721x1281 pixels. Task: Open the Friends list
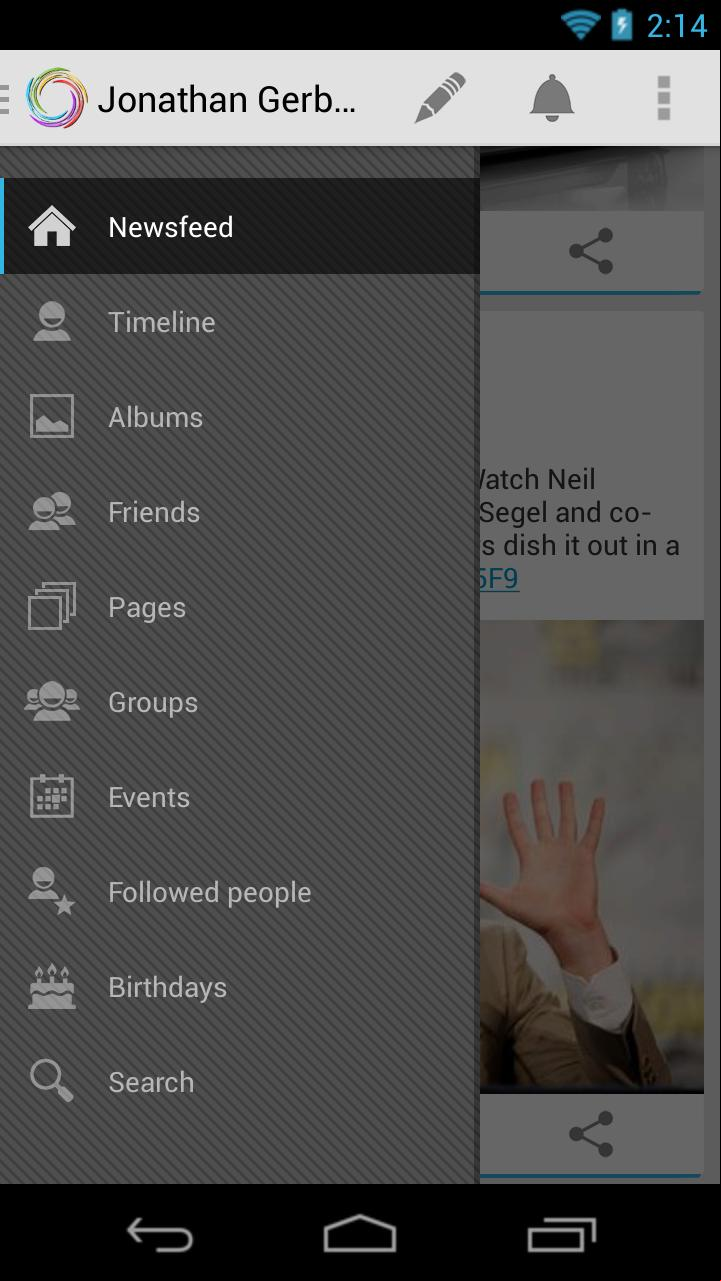click(240, 512)
